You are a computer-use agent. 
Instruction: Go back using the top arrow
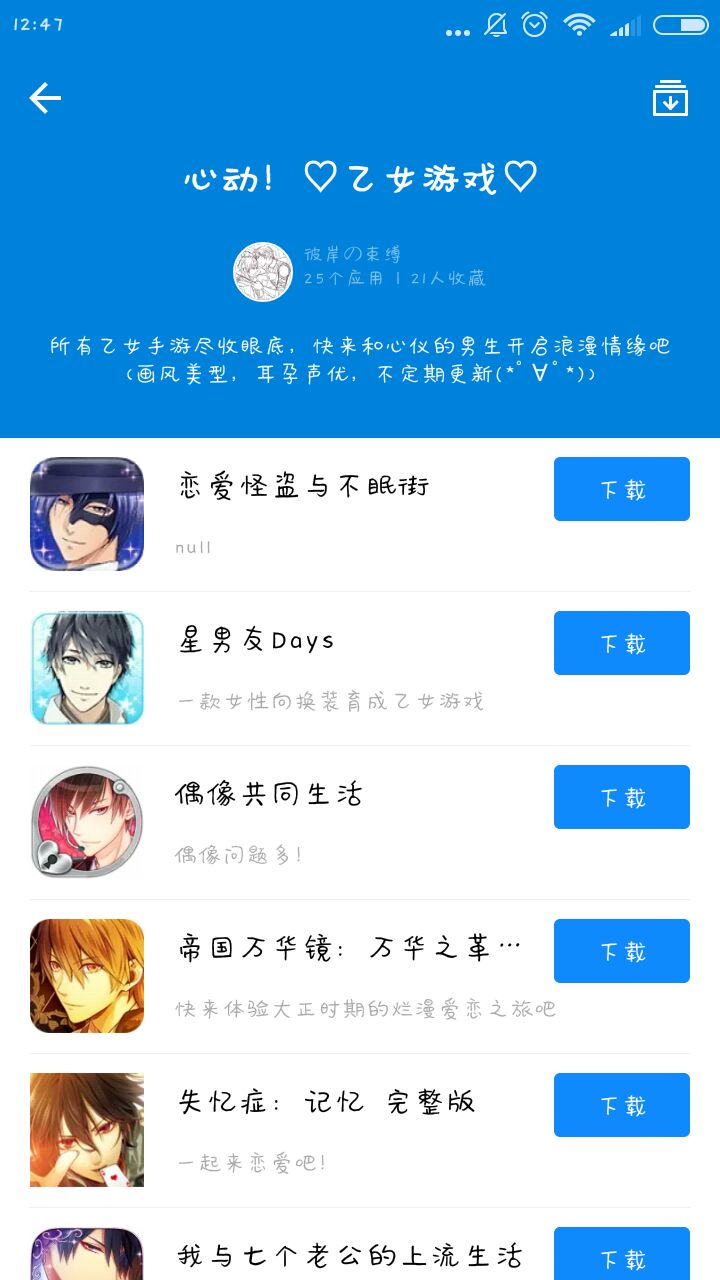point(45,98)
